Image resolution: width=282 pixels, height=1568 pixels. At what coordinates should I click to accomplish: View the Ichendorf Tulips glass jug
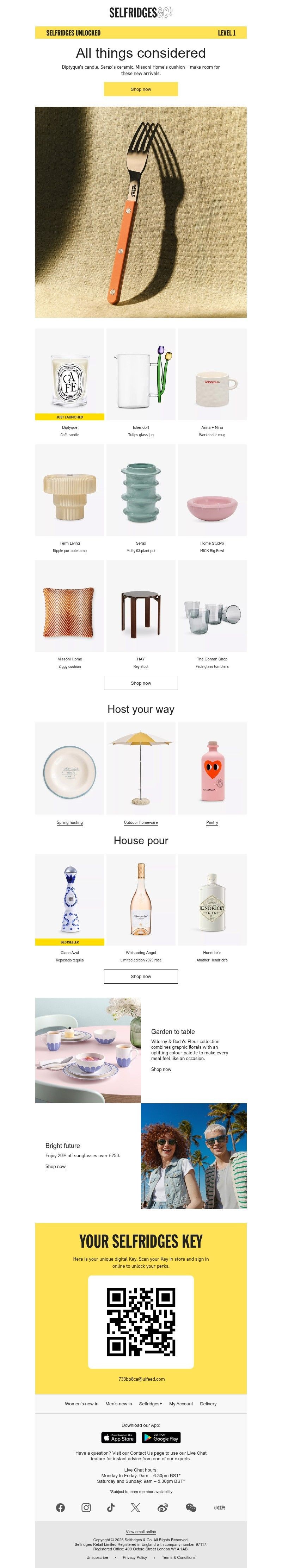(141, 374)
